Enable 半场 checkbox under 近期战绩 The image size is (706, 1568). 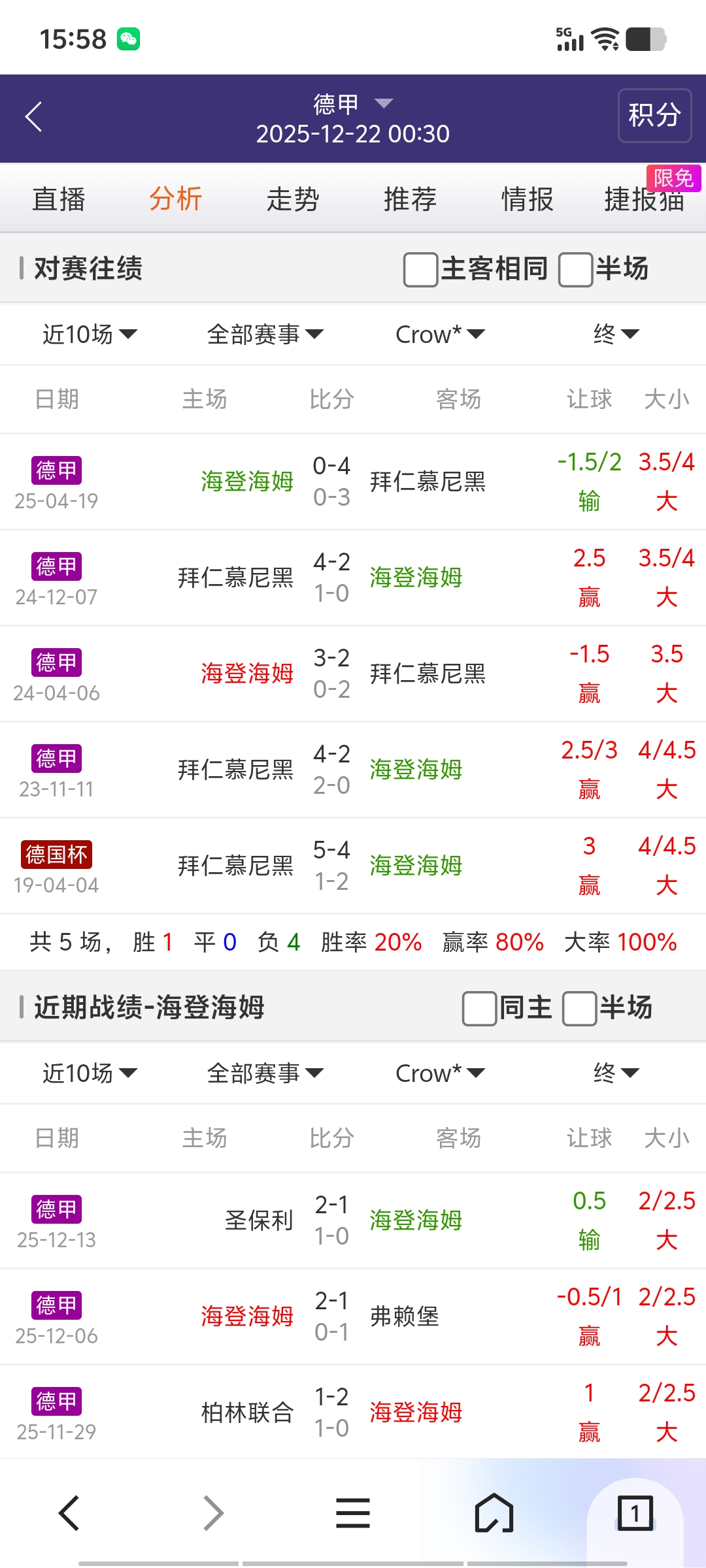(x=579, y=1008)
